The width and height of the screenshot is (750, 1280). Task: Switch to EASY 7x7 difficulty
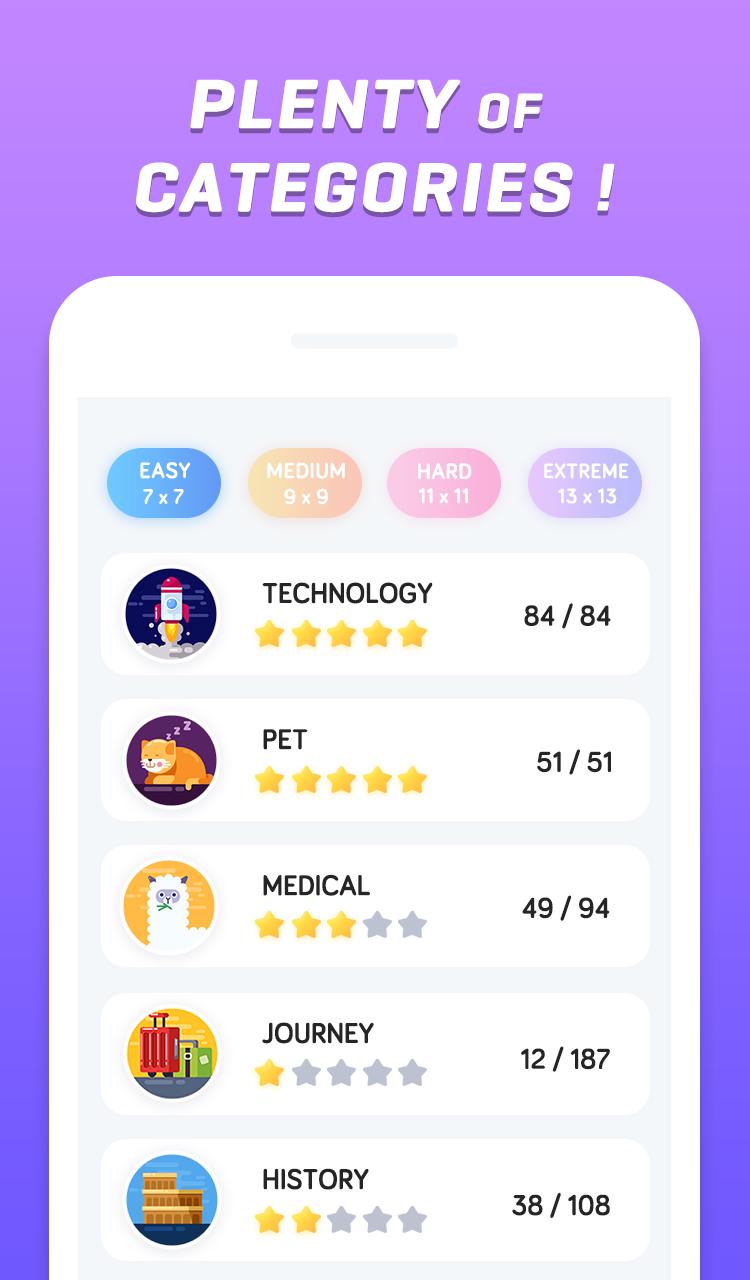point(164,483)
